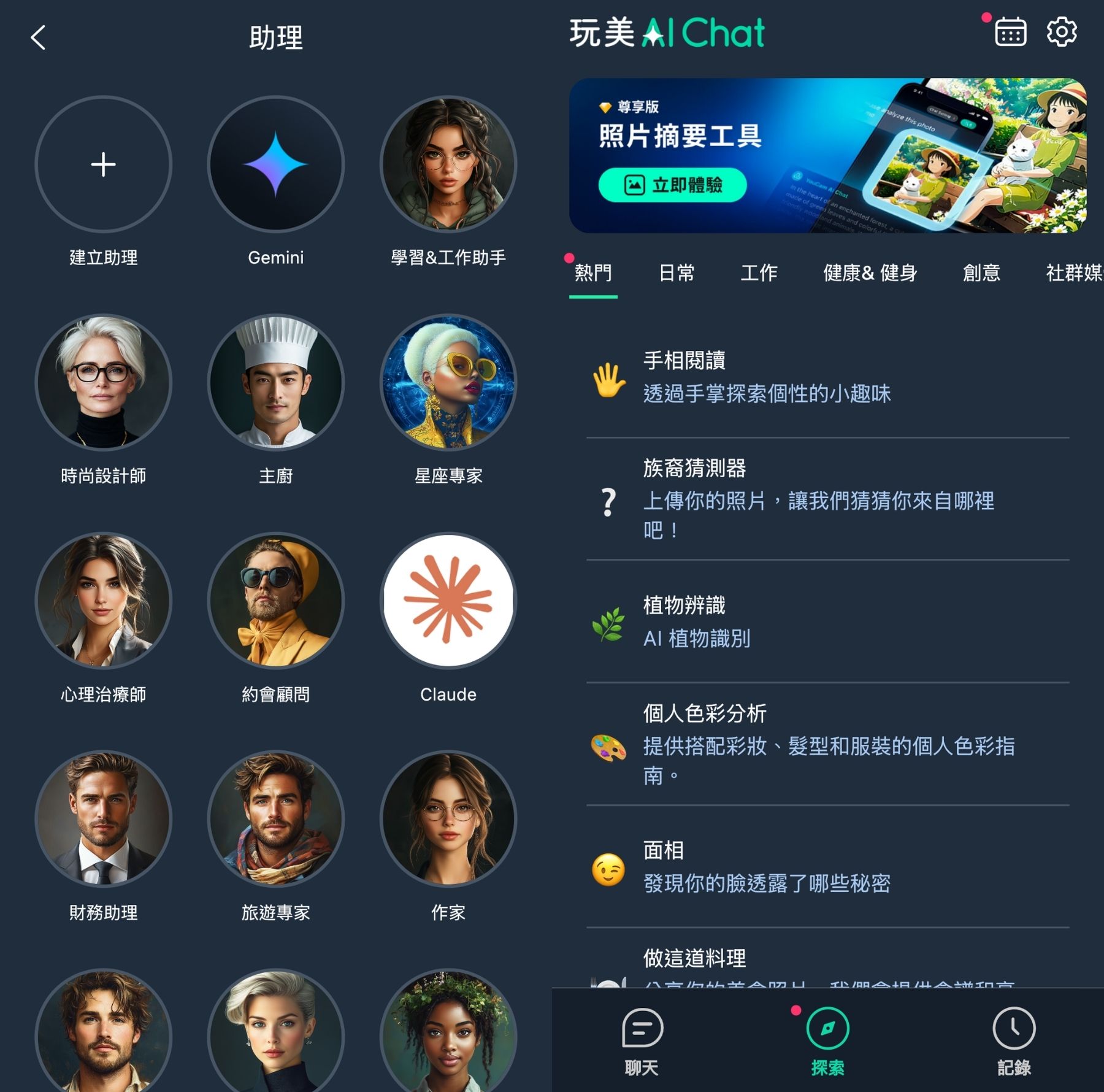This screenshot has height=1092, width=1104.
Task: Select the 心理治療師 assistant
Action: (103, 601)
